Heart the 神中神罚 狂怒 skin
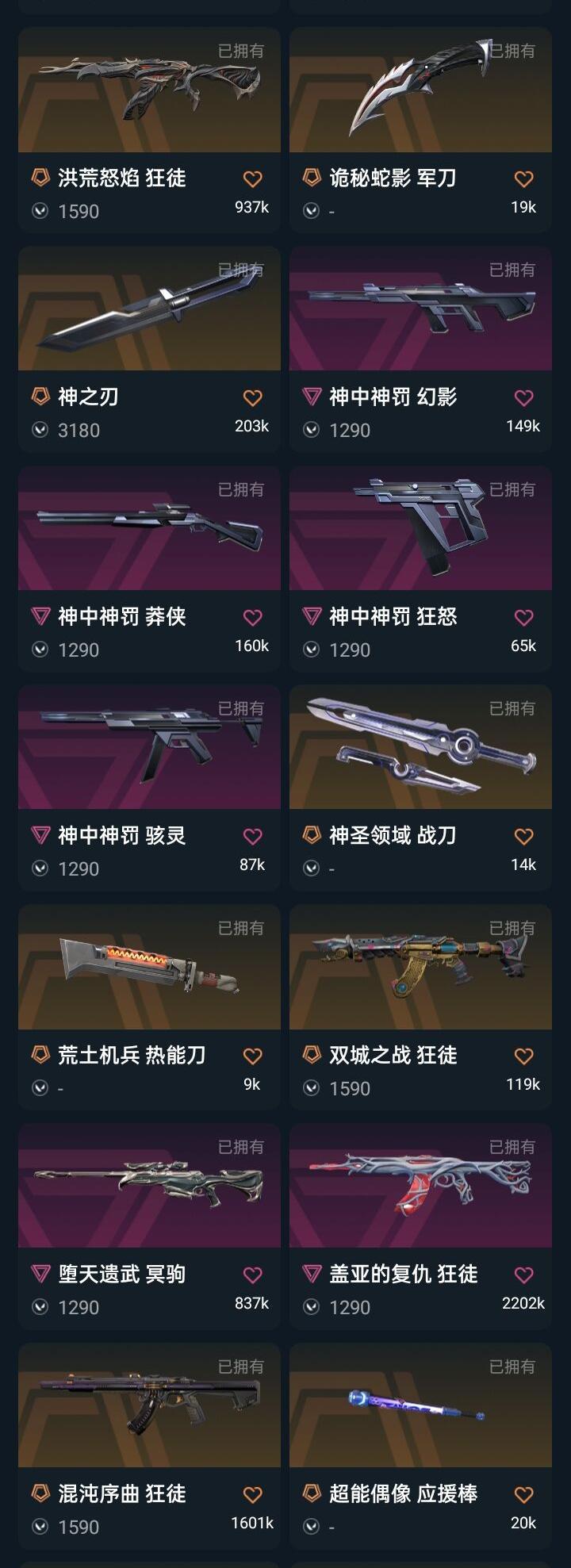The width and height of the screenshot is (571, 1568). 523,617
